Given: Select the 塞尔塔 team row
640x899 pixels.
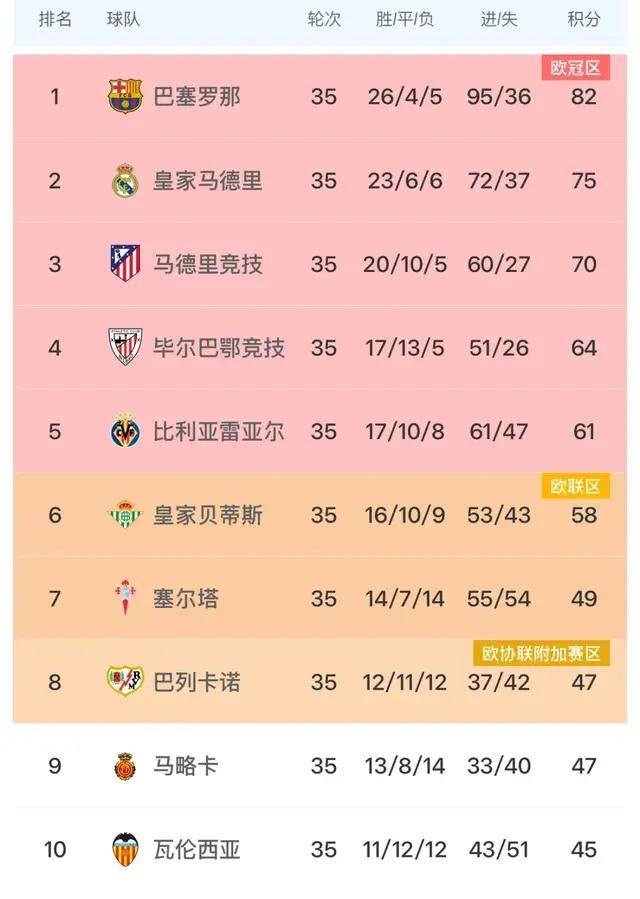Looking at the screenshot, I should click(x=185, y=599).
